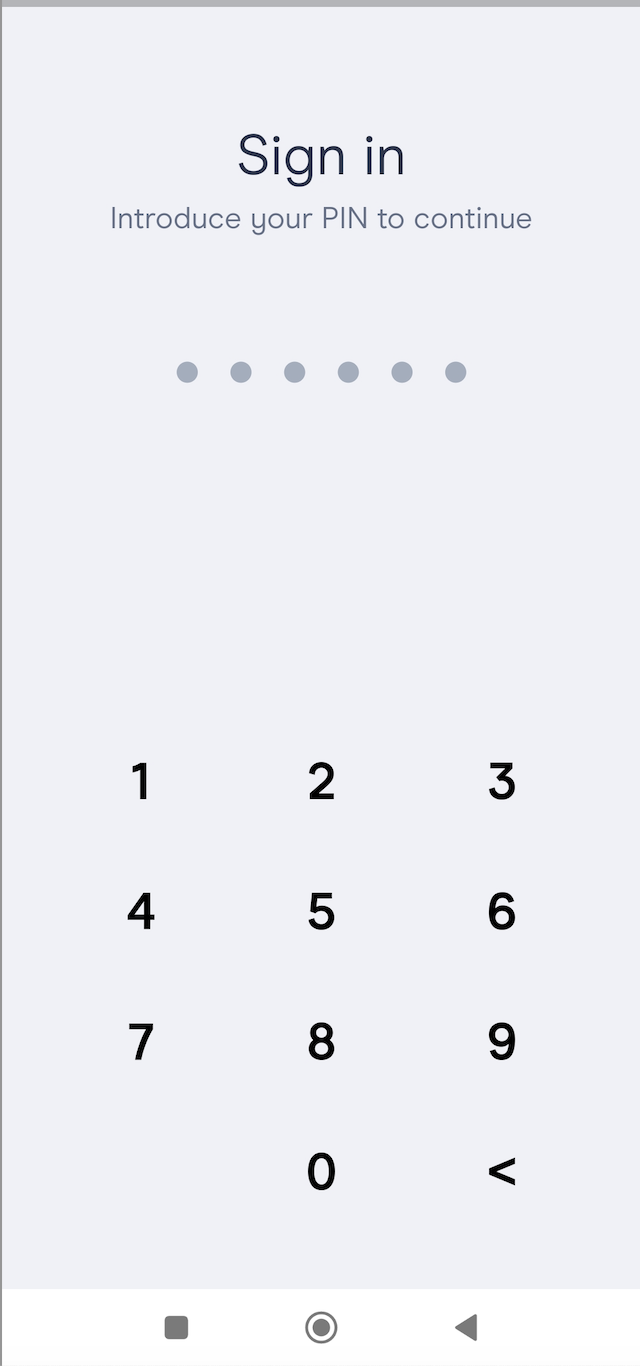The width and height of the screenshot is (640, 1366).
Task: Select digit 3 on the keypad
Action: (501, 781)
